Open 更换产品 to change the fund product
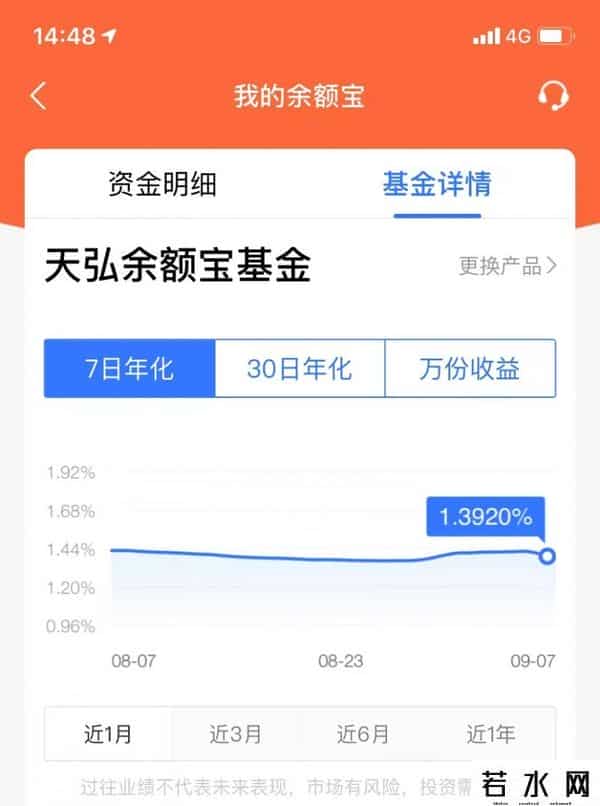 click(507, 266)
